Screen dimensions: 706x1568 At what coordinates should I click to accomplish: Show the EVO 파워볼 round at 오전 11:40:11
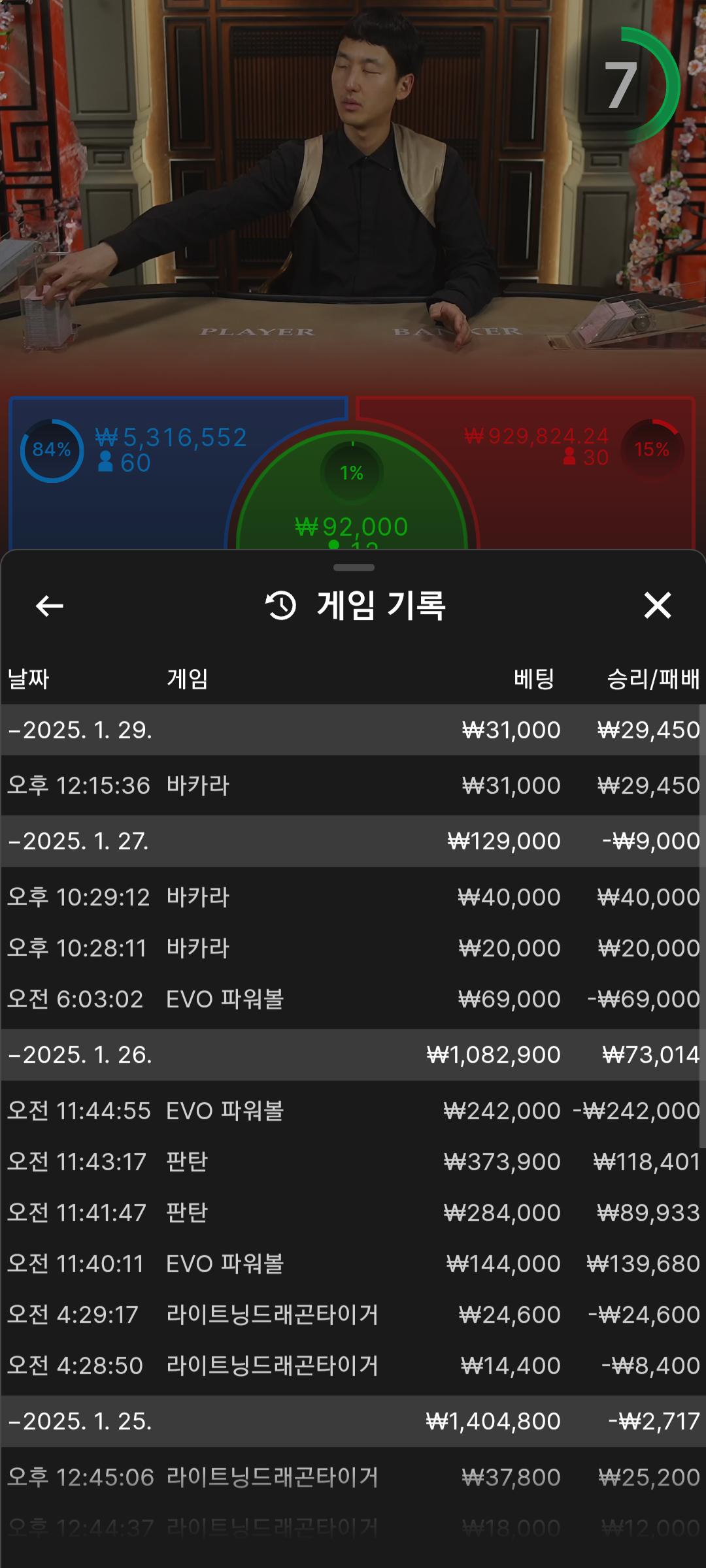pyautogui.click(x=353, y=1264)
